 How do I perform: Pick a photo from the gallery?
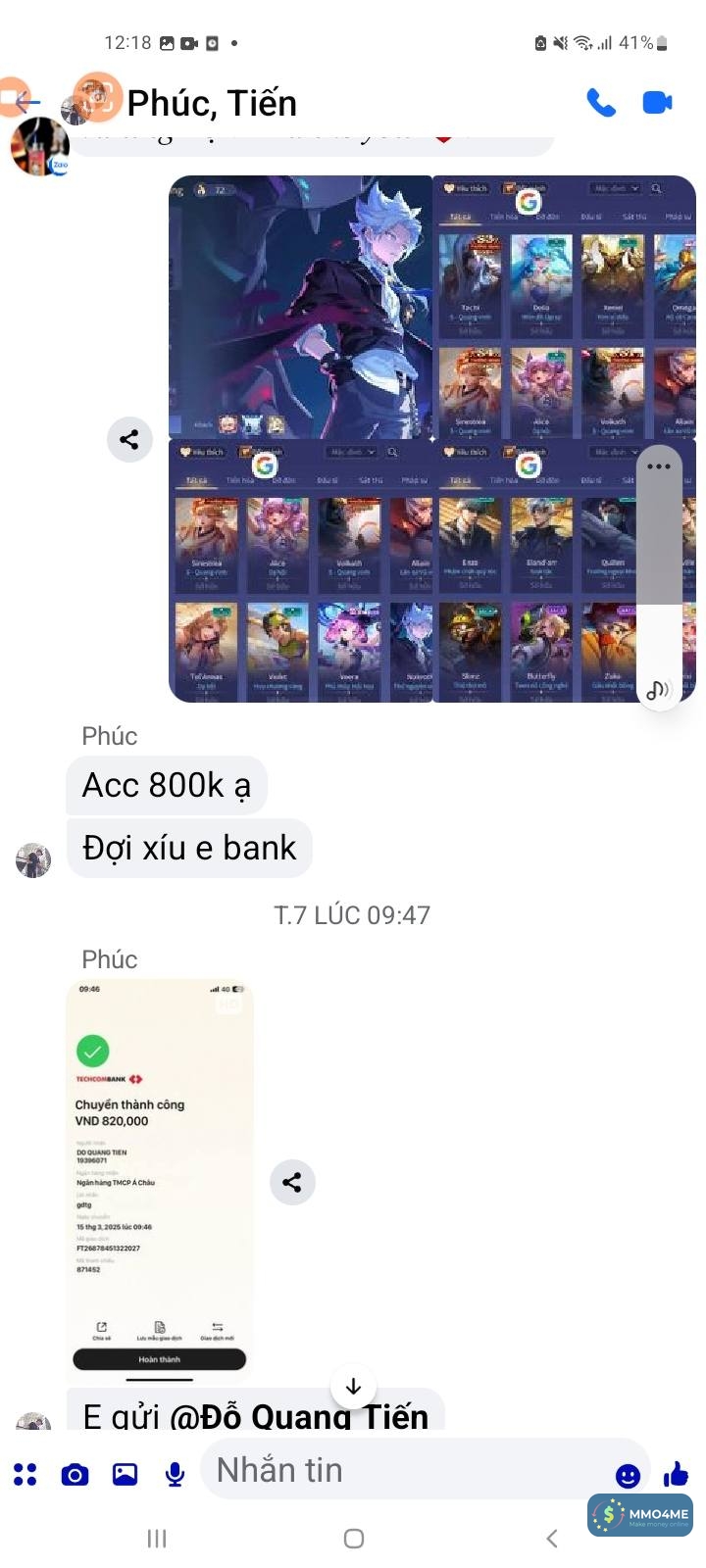(125, 1474)
